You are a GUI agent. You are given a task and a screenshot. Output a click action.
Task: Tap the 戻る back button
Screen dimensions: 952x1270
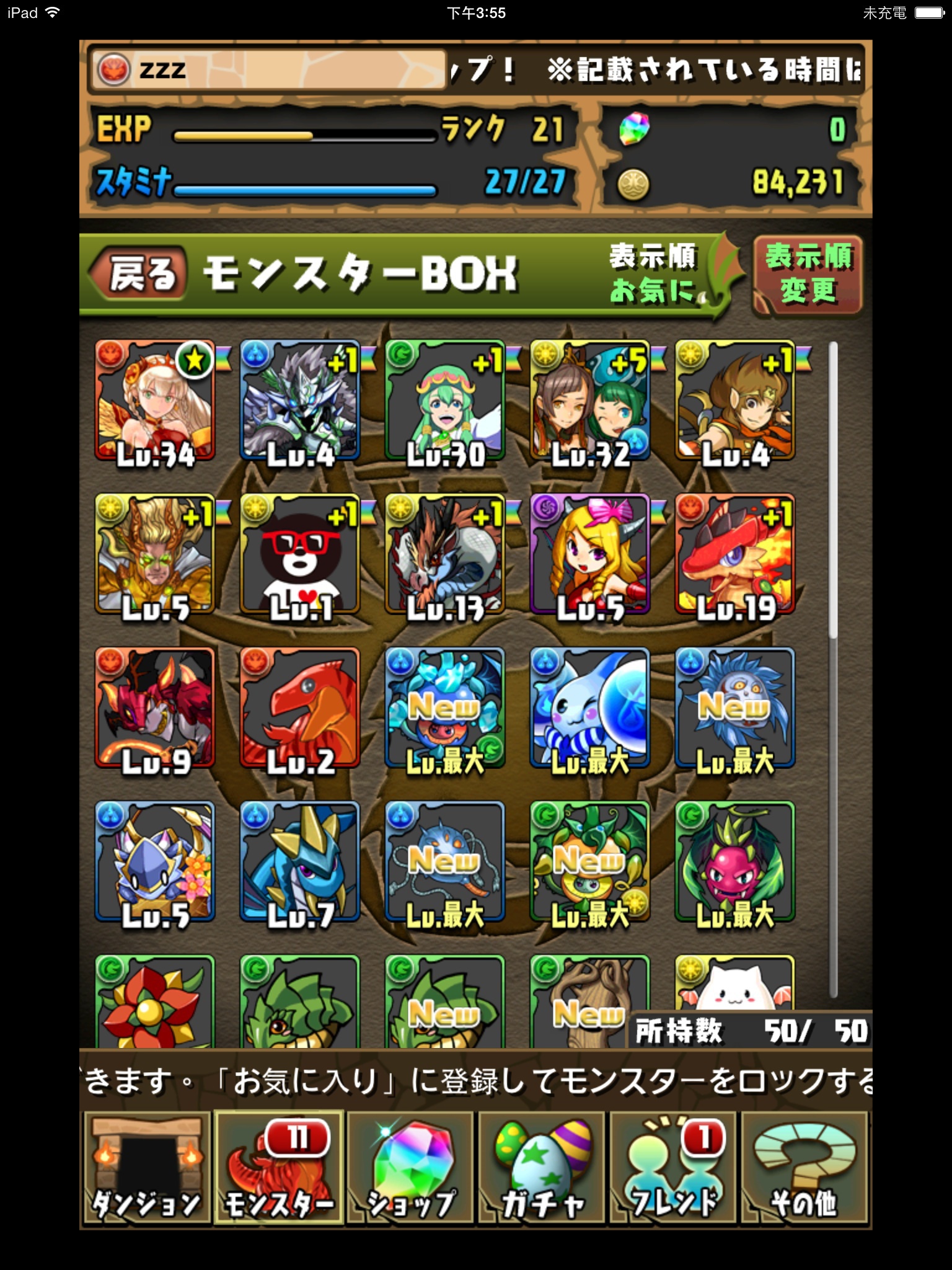pyautogui.click(x=139, y=273)
